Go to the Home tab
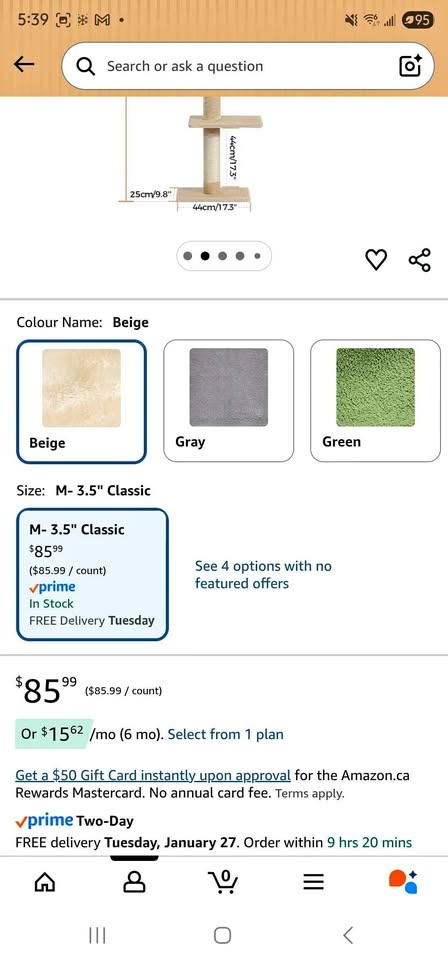The width and height of the screenshot is (448, 960). tap(44, 882)
